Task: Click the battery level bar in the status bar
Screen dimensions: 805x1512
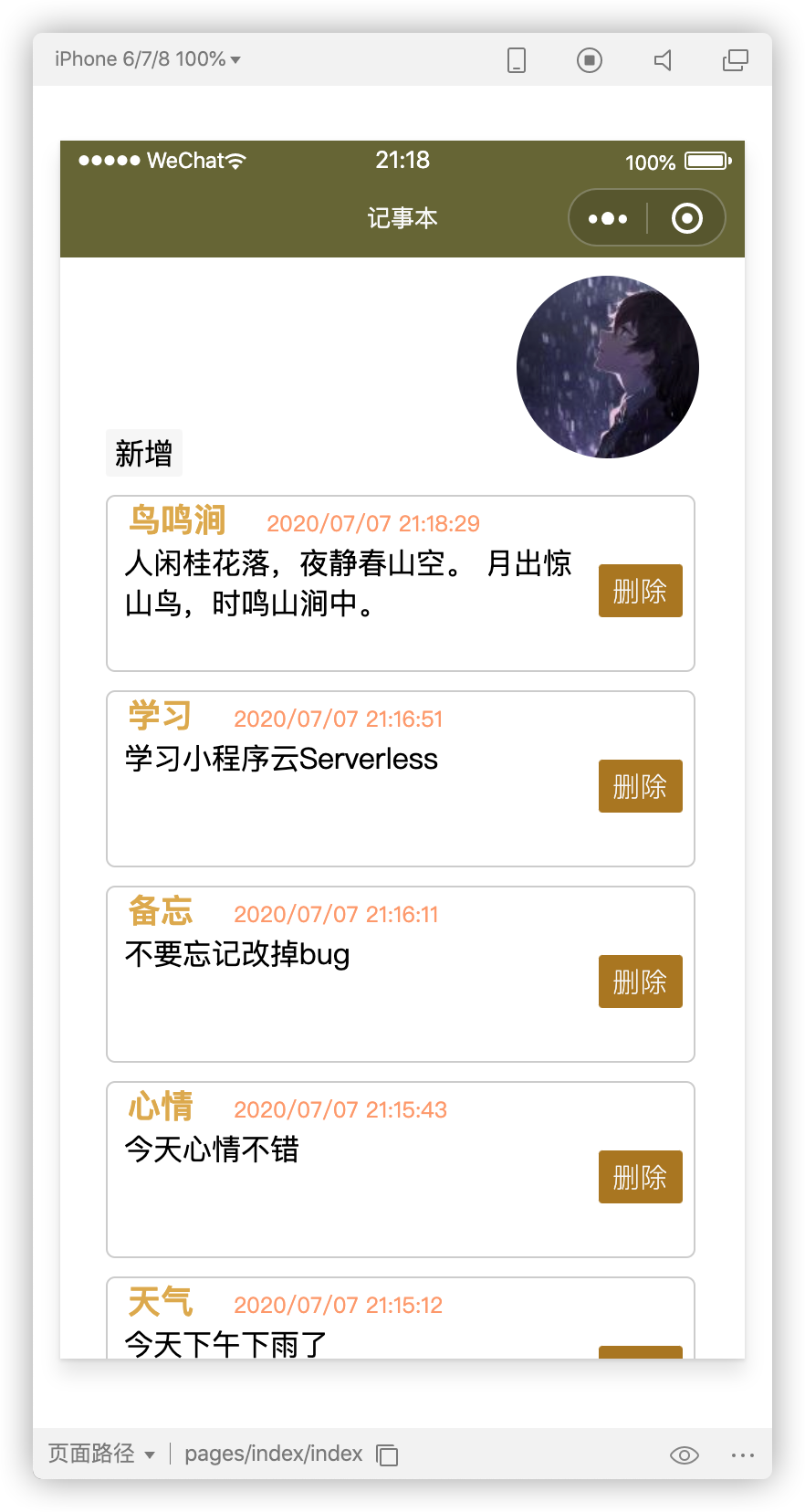Action: 705,160
